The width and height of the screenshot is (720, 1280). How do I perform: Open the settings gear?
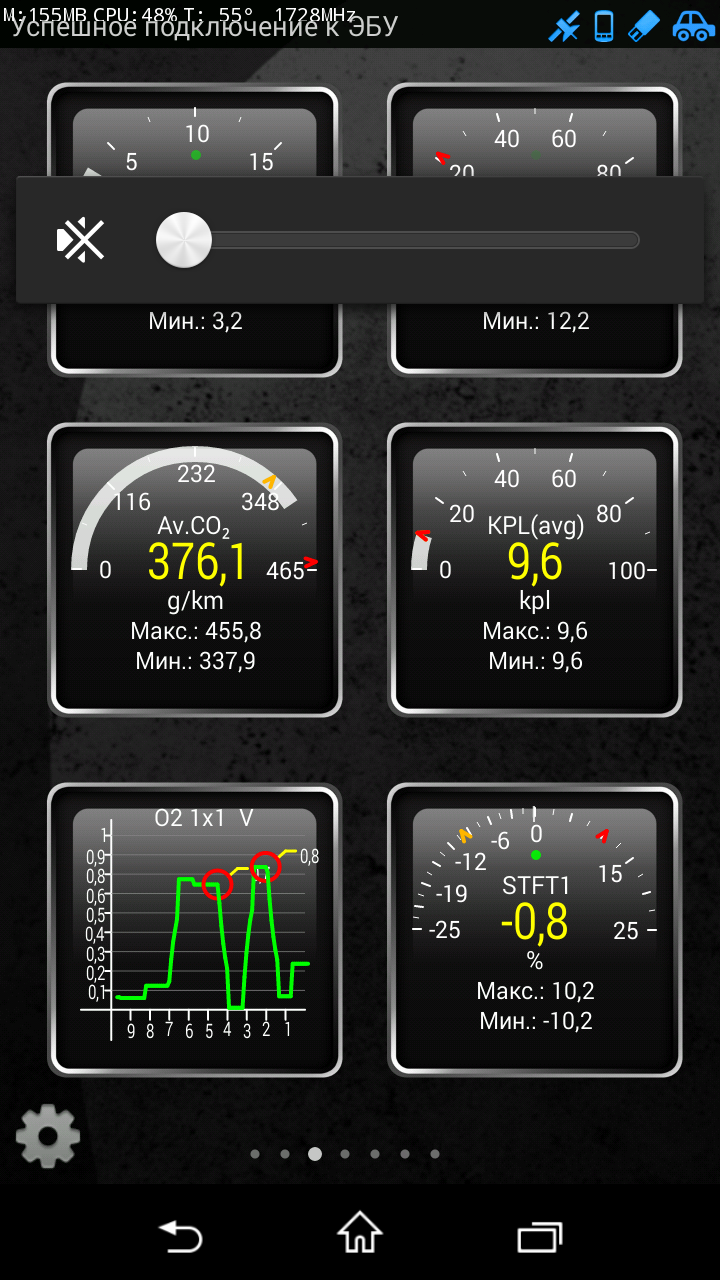(x=47, y=1135)
